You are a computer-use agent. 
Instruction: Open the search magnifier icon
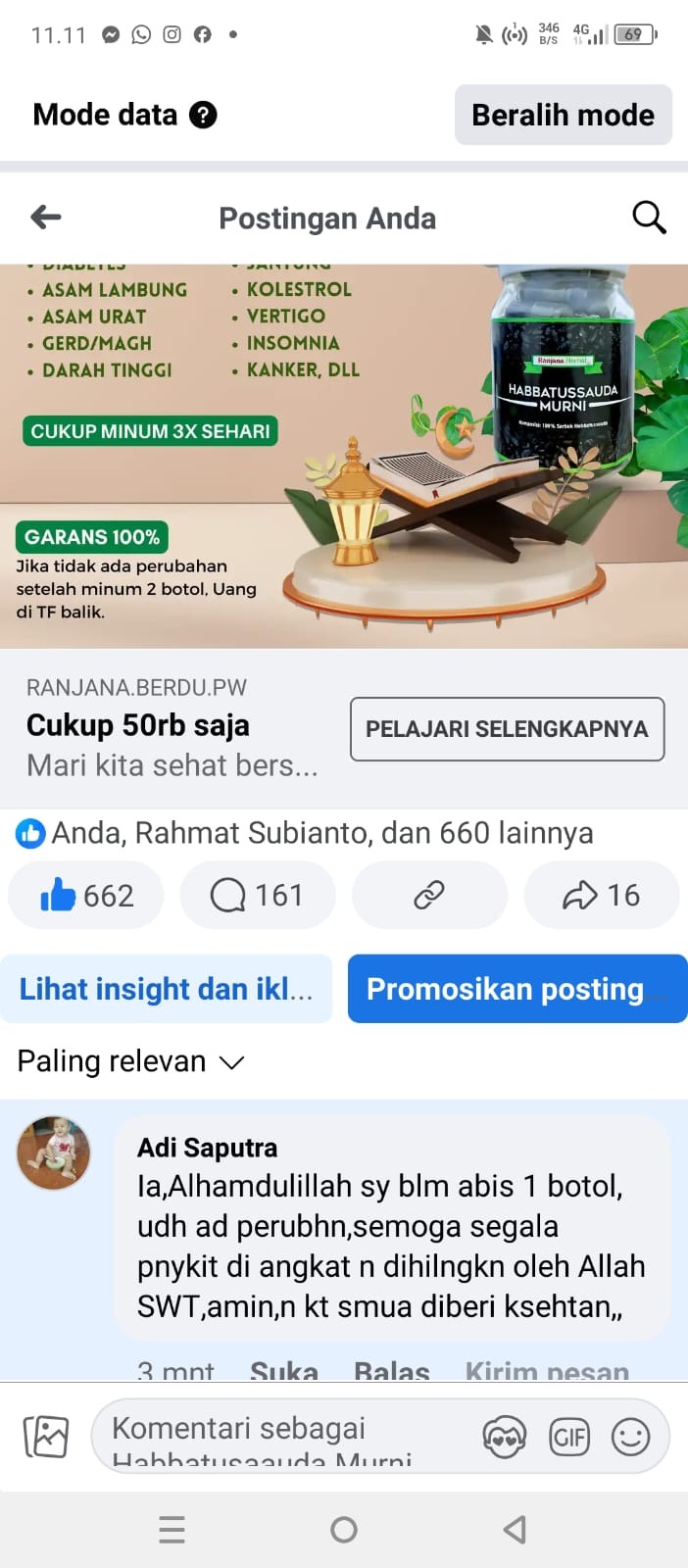tap(648, 218)
